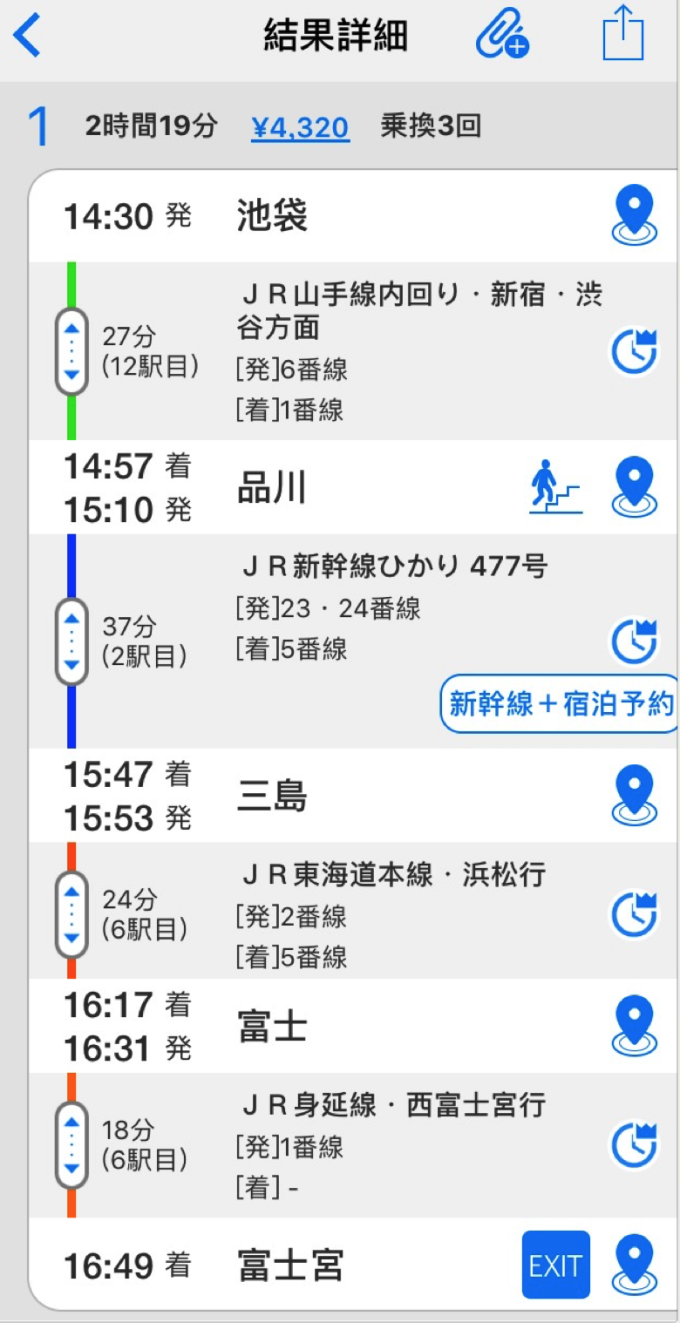Screen dimensions: 680x1323
Task: Go back from the 結果詳細 screen
Action: tap(26, 37)
